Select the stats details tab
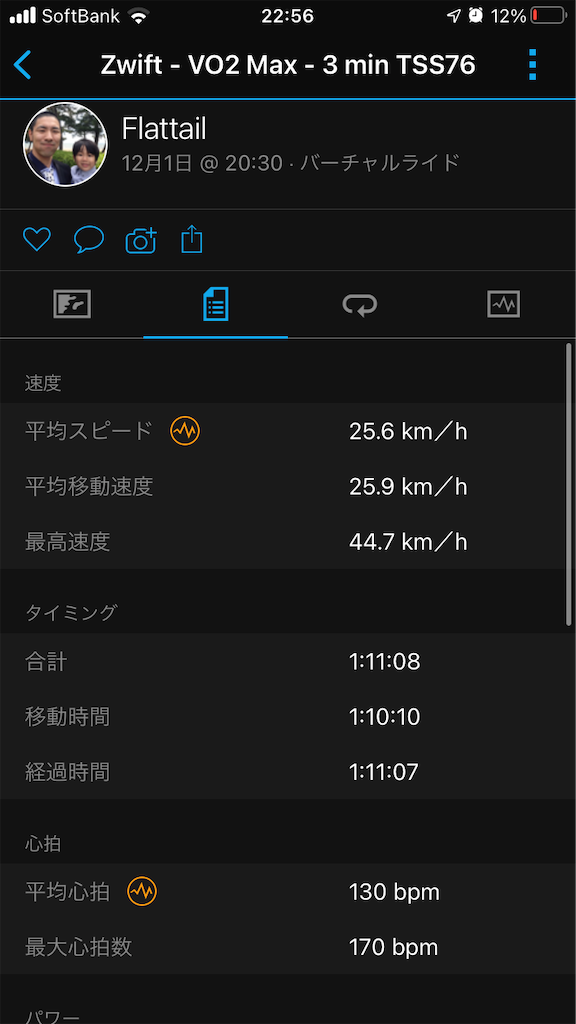The width and height of the screenshot is (576, 1024). [x=216, y=304]
